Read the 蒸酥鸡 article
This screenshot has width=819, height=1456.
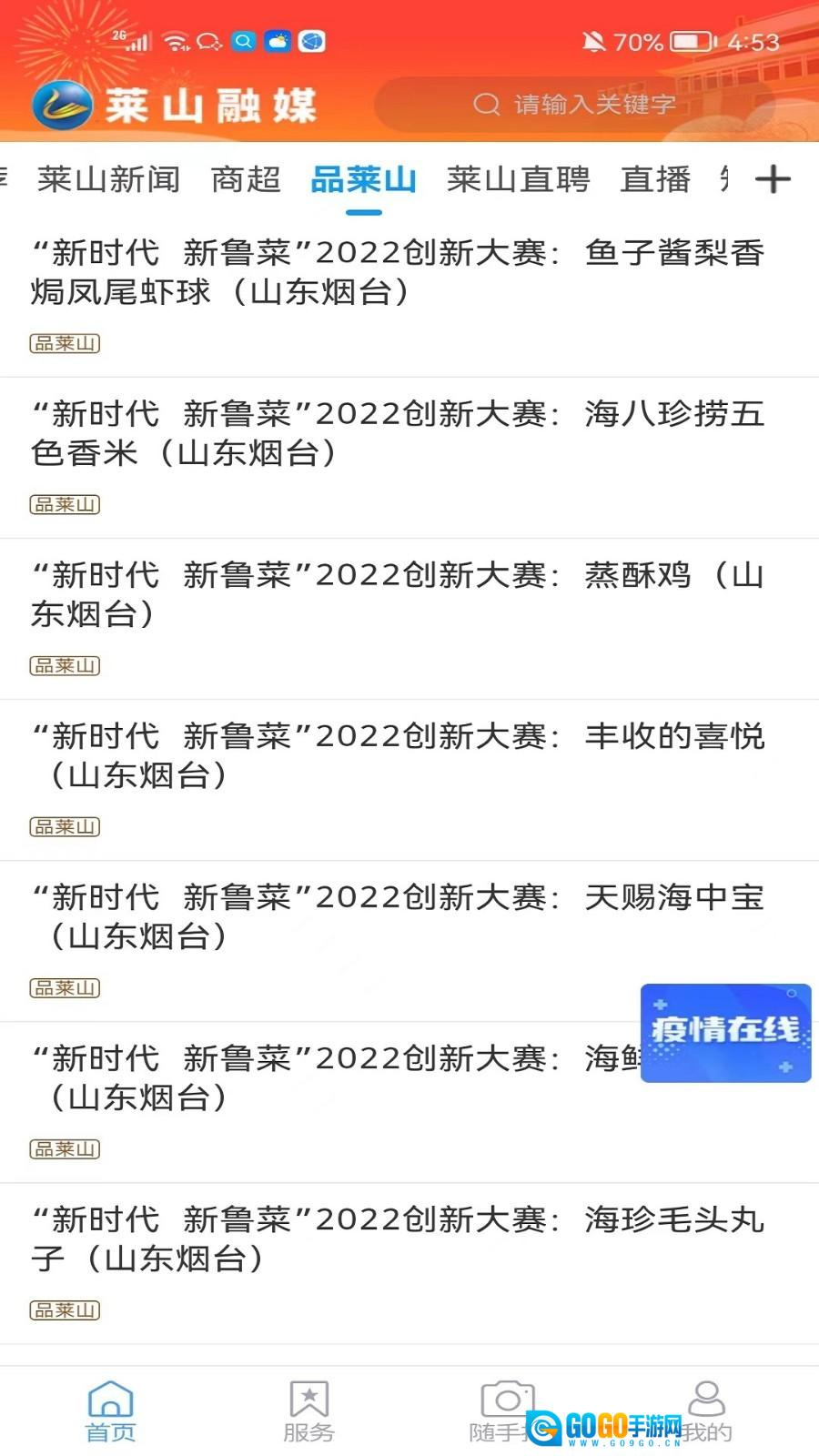(399, 594)
